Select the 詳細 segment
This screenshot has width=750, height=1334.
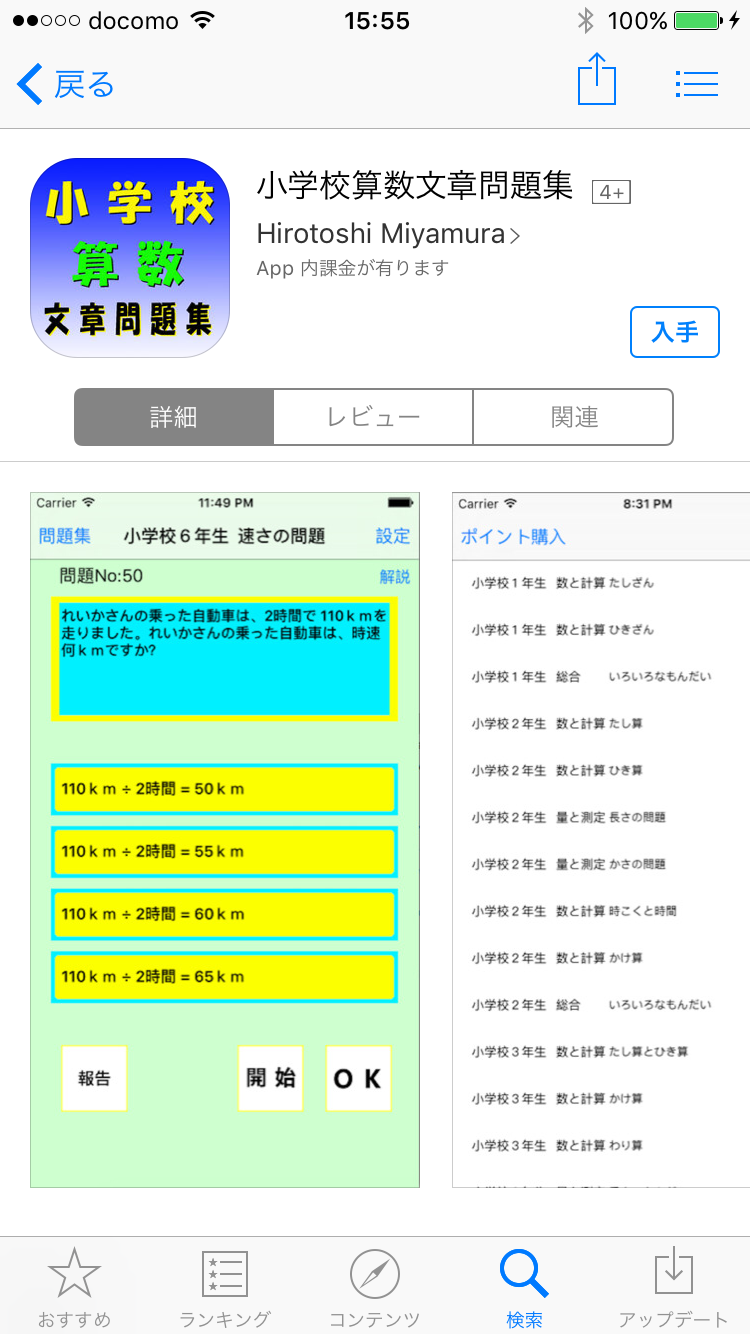174,417
